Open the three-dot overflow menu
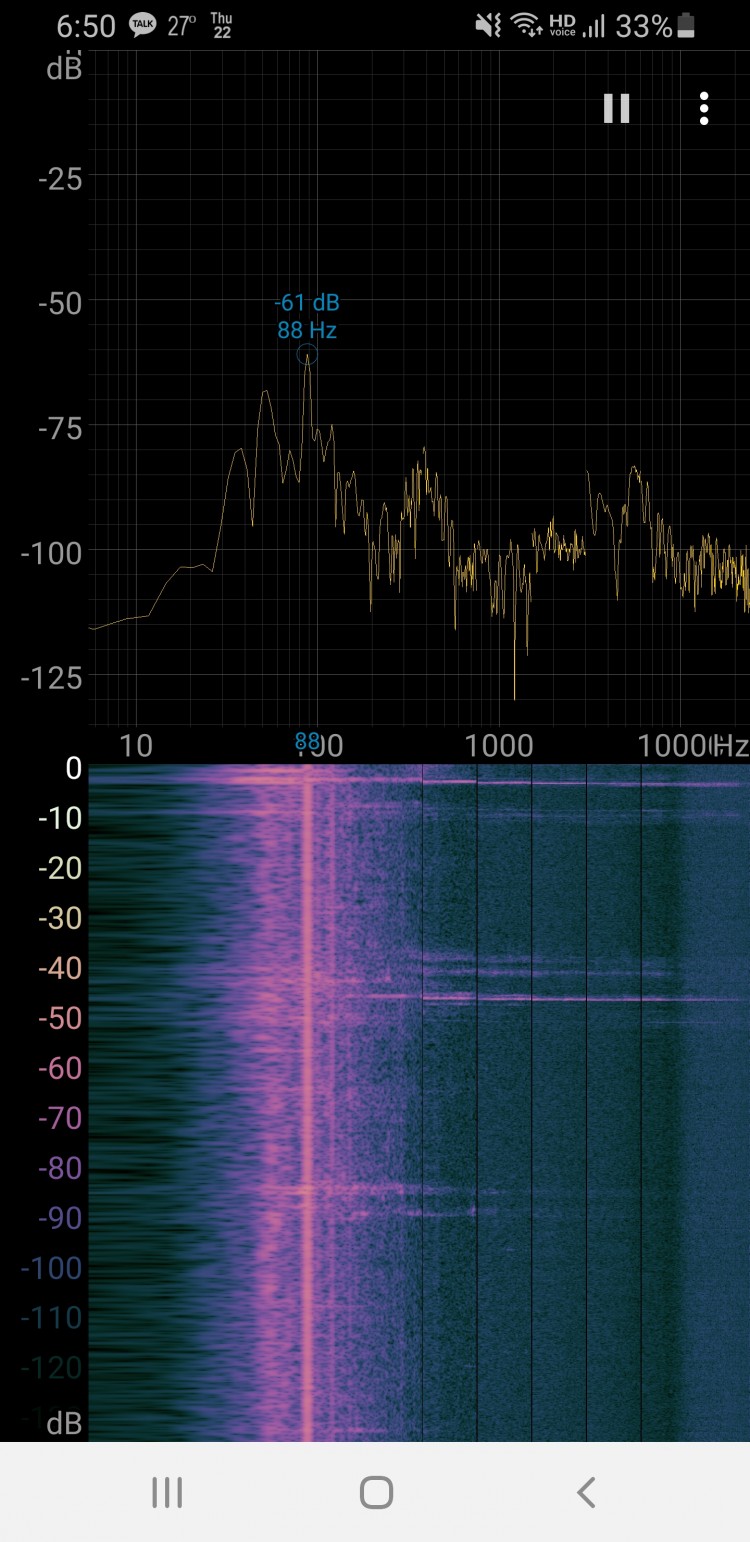 coord(704,108)
